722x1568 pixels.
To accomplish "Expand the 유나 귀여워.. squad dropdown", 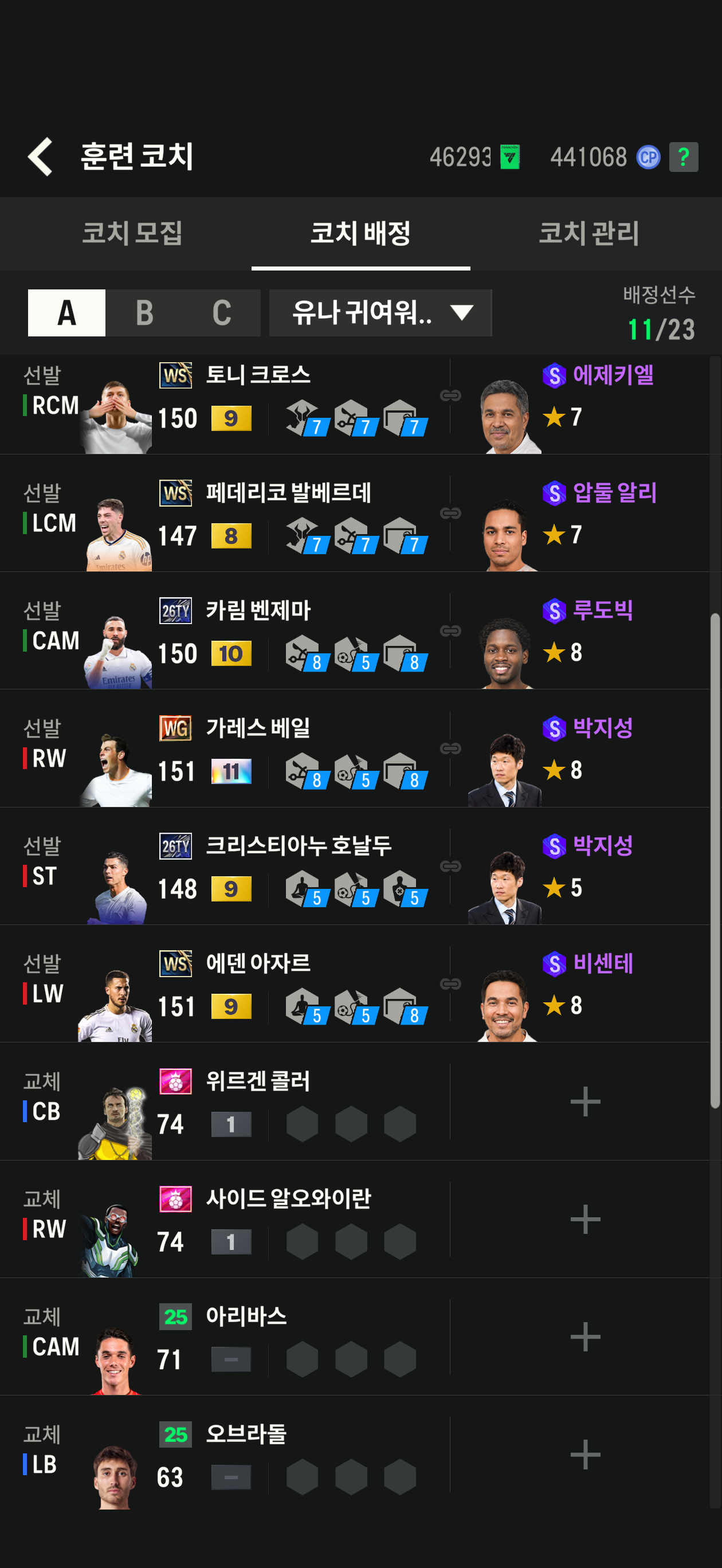I will (x=380, y=313).
